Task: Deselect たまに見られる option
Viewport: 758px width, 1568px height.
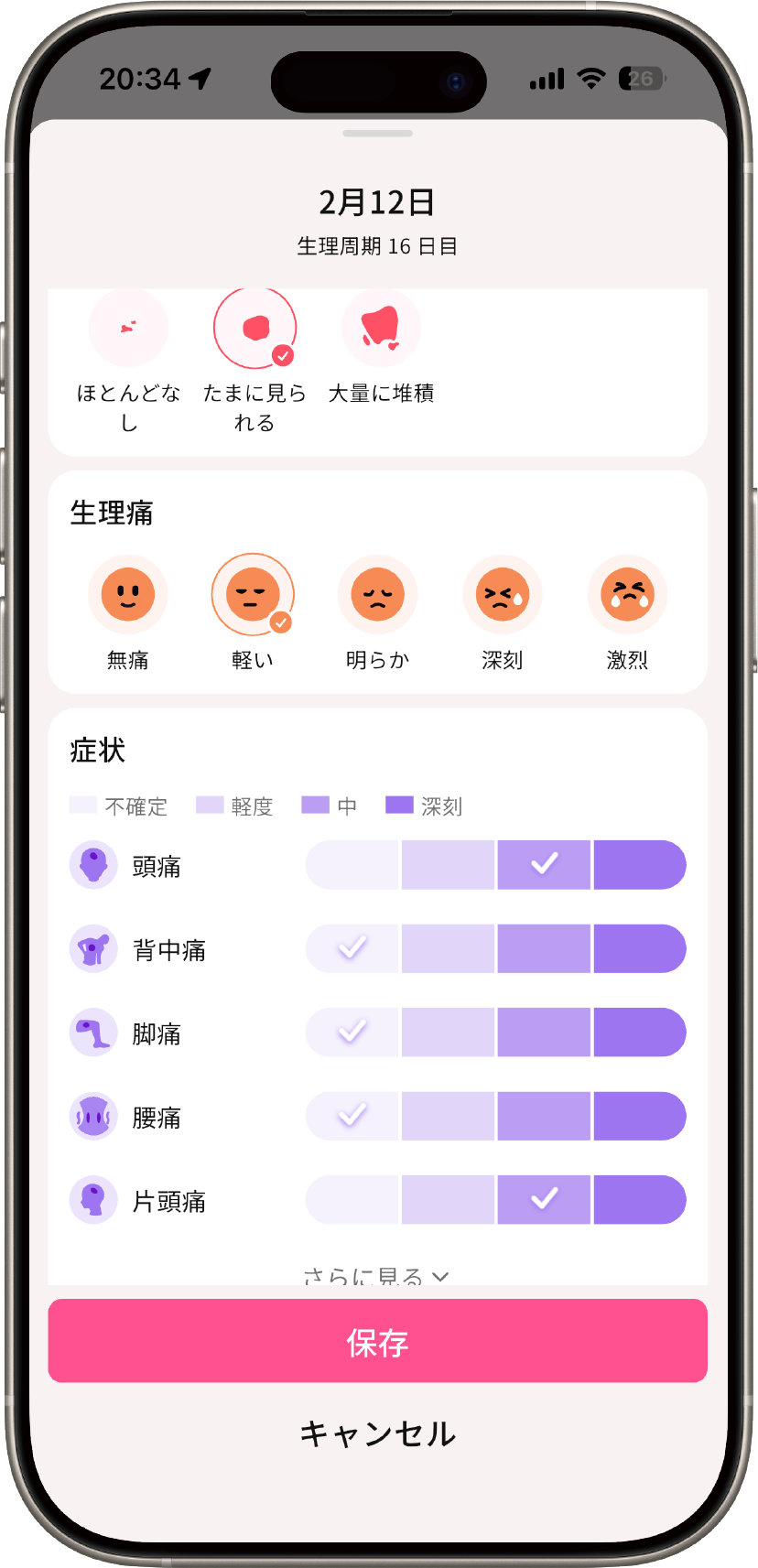Action: pos(255,328)
